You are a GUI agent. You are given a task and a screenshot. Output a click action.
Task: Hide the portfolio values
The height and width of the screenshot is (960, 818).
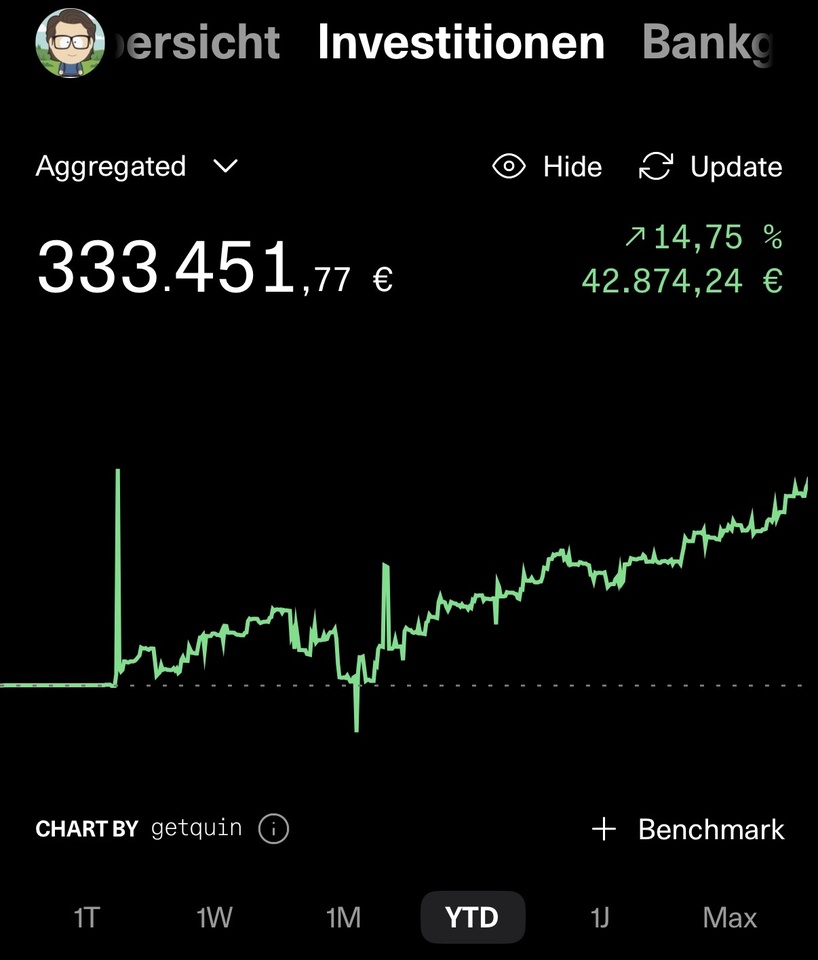point(547,167)
